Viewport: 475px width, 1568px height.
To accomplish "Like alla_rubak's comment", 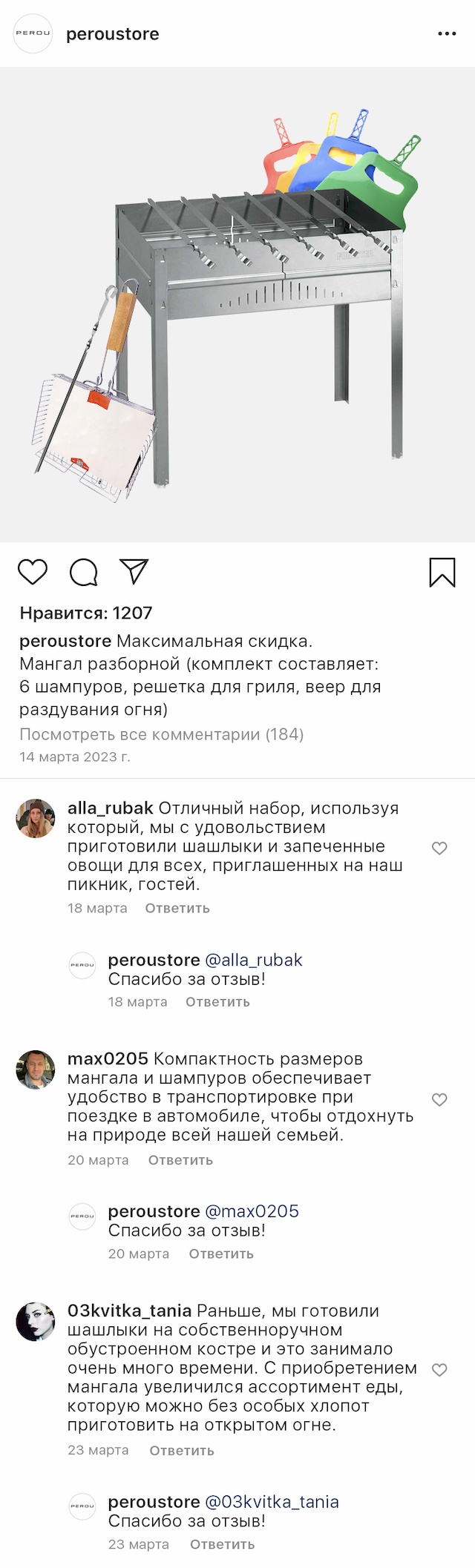I will (439, 848).
